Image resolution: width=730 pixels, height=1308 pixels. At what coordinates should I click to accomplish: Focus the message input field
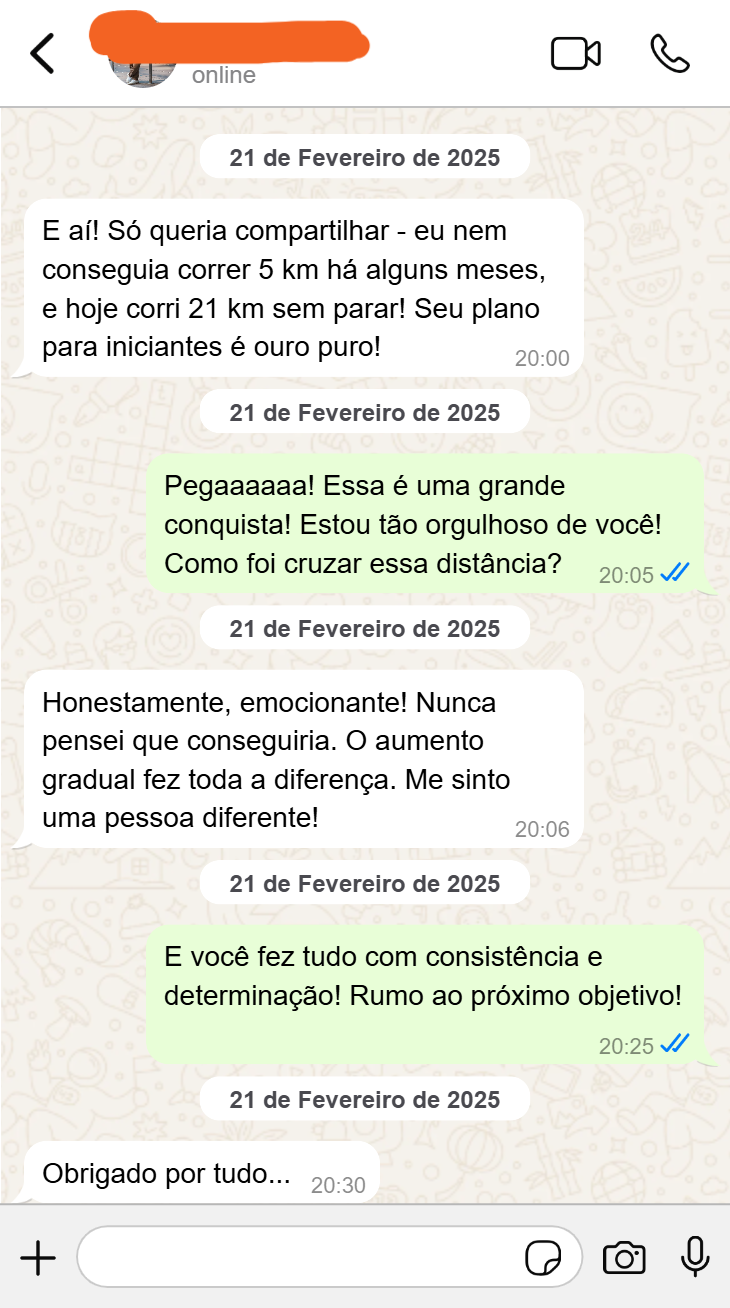click(300, 1258)
